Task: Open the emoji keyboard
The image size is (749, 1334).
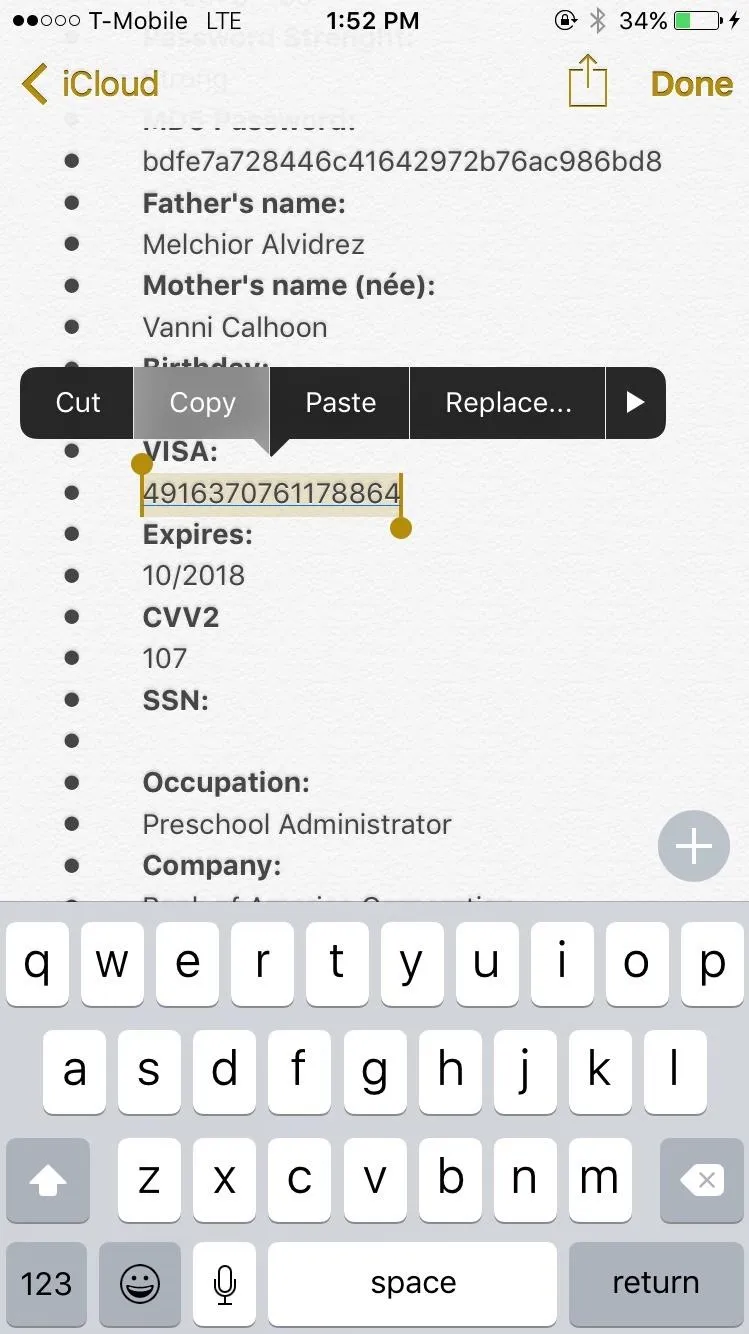Action: click(x=140, y=1284)
